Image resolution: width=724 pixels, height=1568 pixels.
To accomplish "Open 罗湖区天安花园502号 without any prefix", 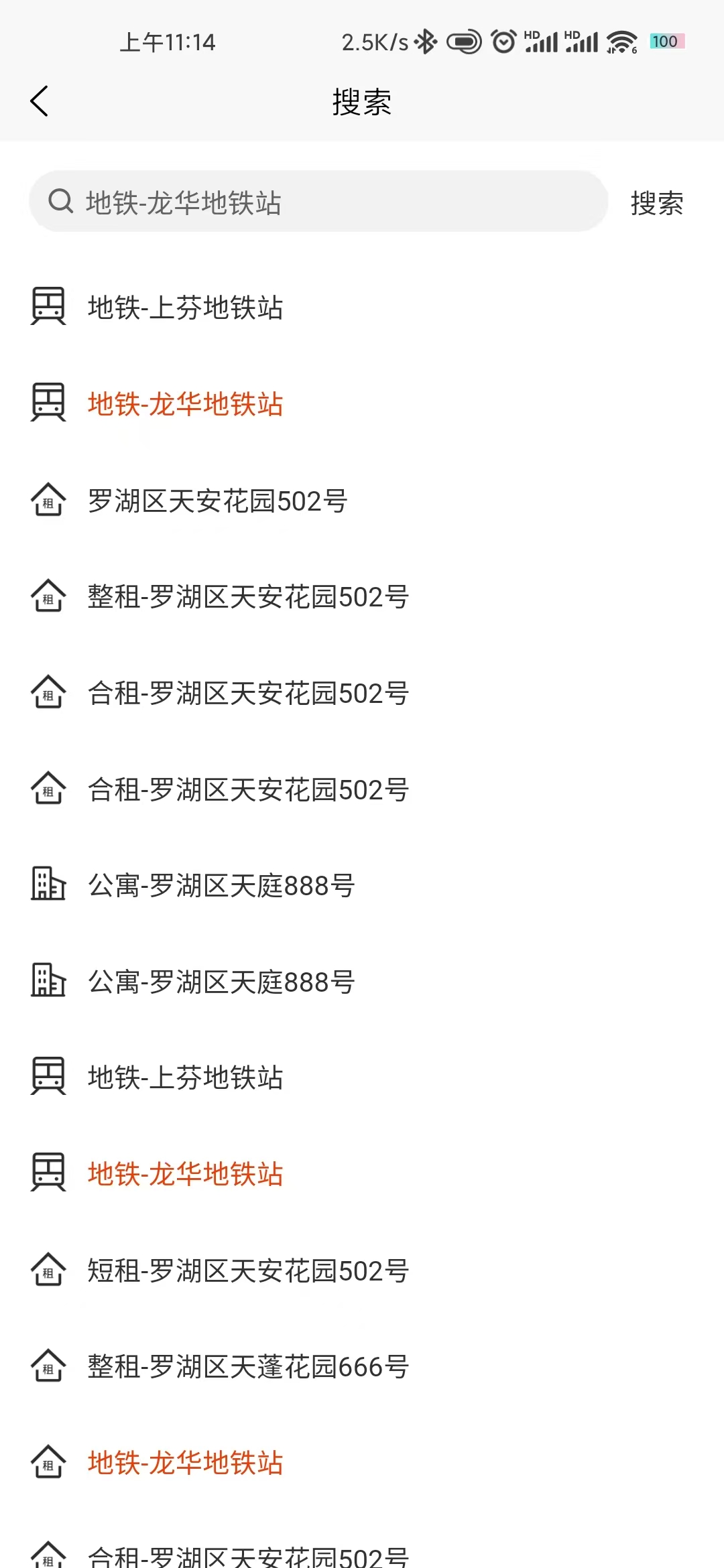I will 217,501.
